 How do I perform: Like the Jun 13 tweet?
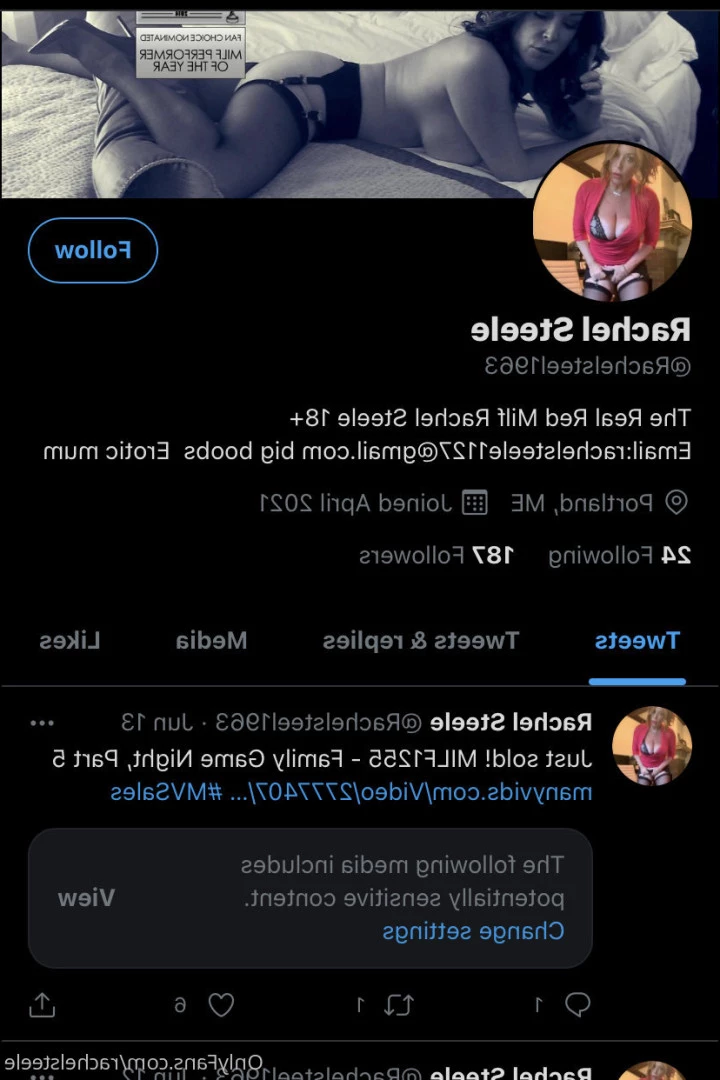[x=220, y=1004]
